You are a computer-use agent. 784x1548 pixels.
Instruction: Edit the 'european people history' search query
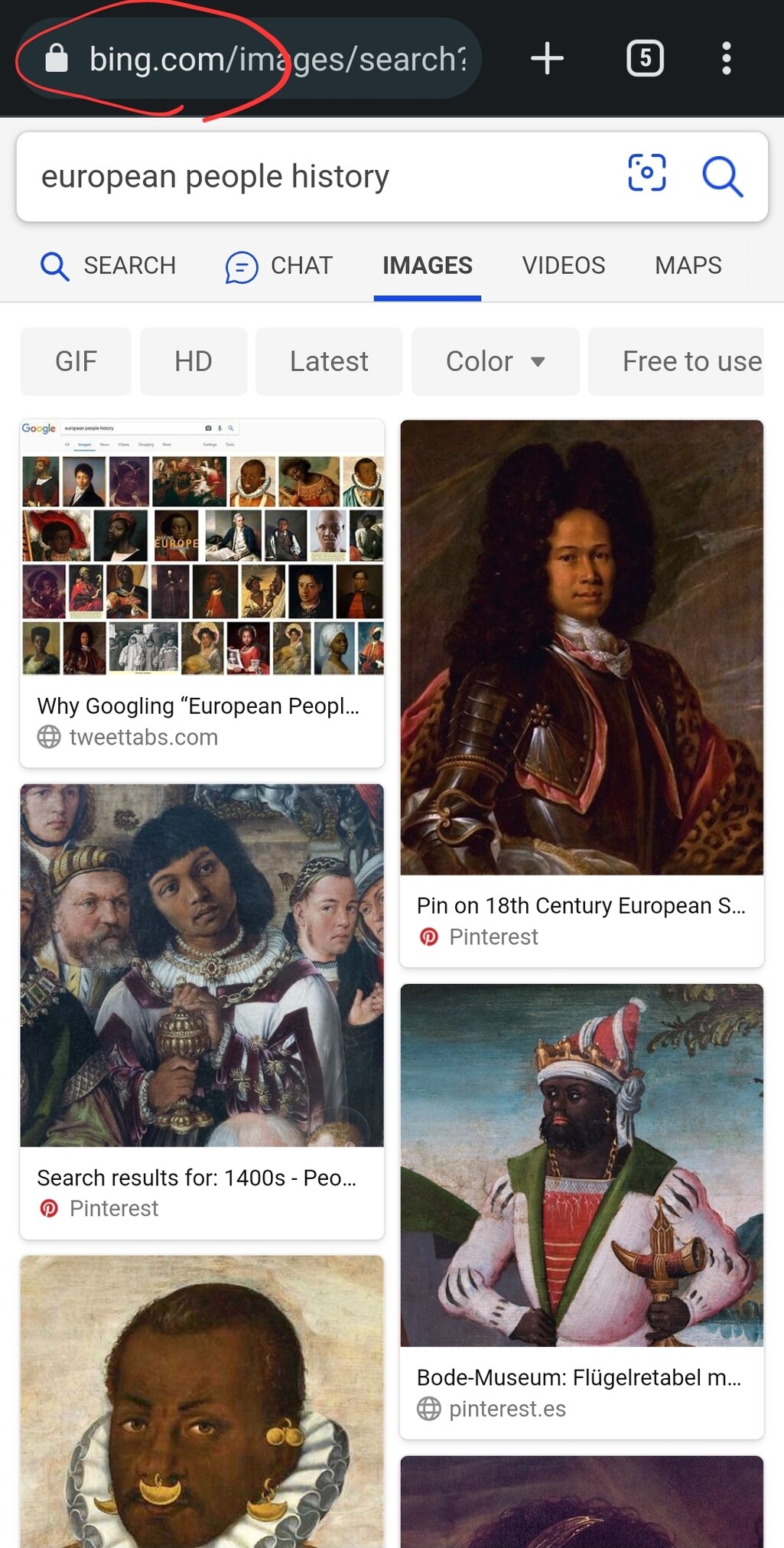pyautogui.click(x=306, y=177)
